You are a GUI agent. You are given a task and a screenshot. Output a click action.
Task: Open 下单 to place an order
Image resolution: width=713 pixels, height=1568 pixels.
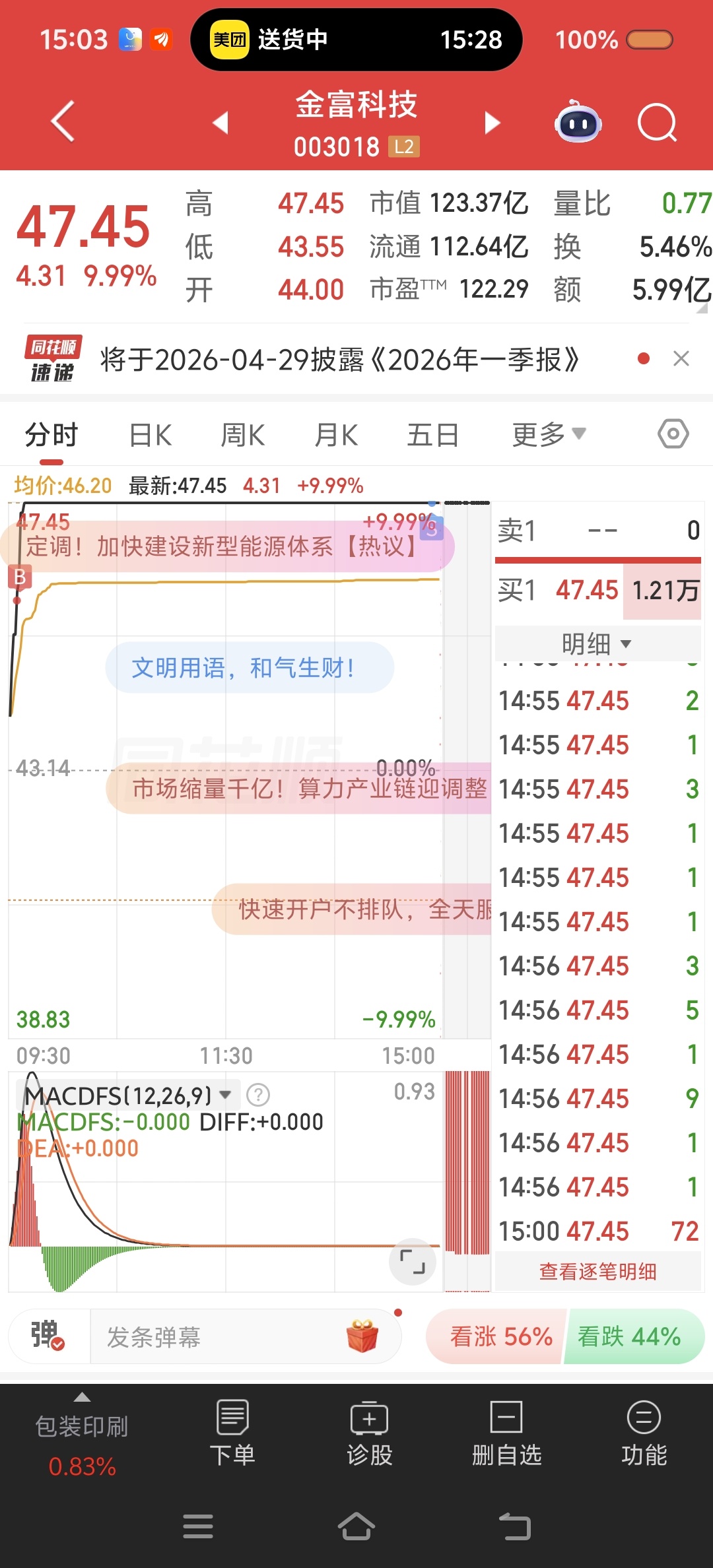[232, 1432]
